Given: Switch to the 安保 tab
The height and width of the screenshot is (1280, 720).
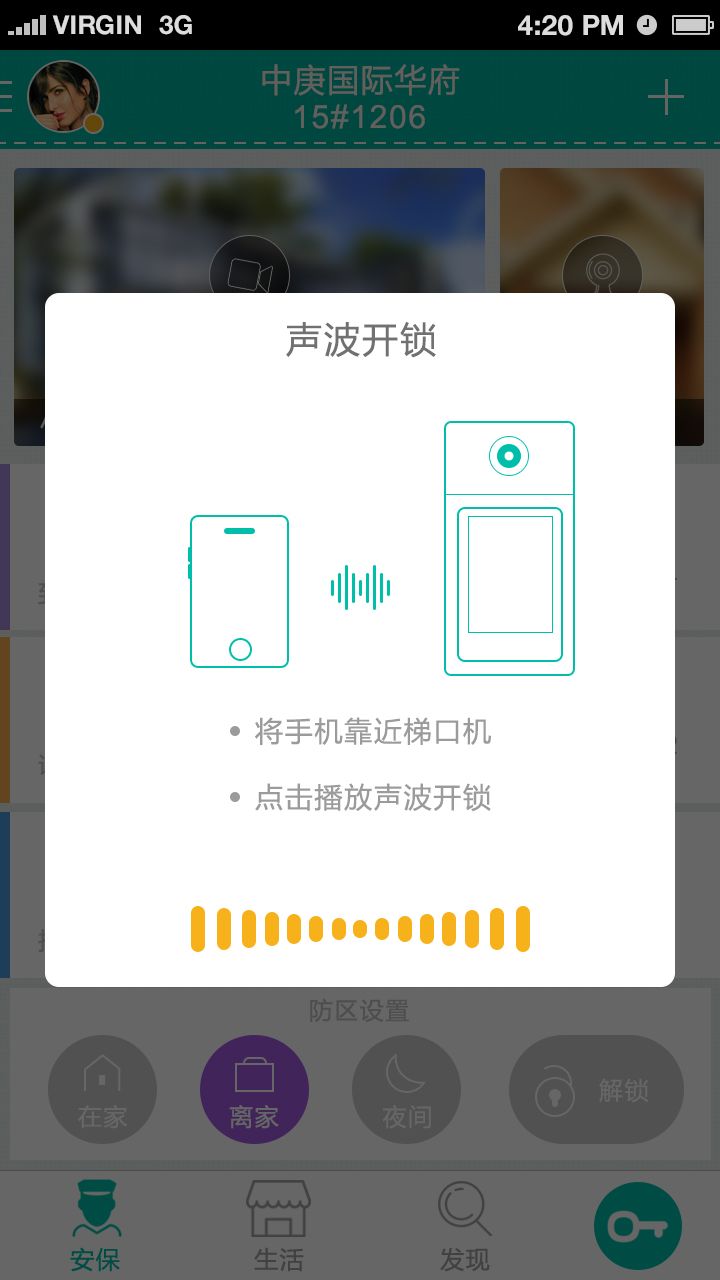Looking at the screenshot, I should 96,1226.
